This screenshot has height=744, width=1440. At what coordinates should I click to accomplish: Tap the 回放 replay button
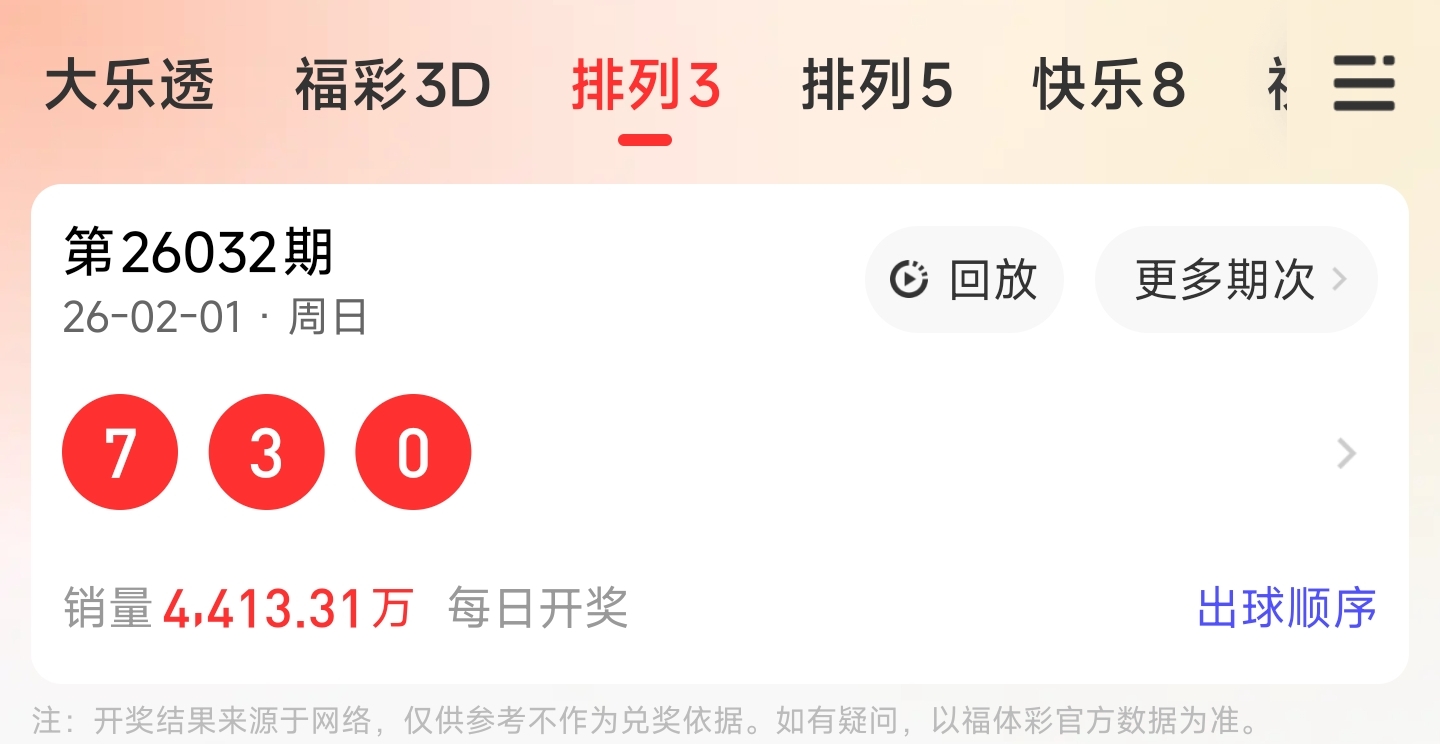964,280
